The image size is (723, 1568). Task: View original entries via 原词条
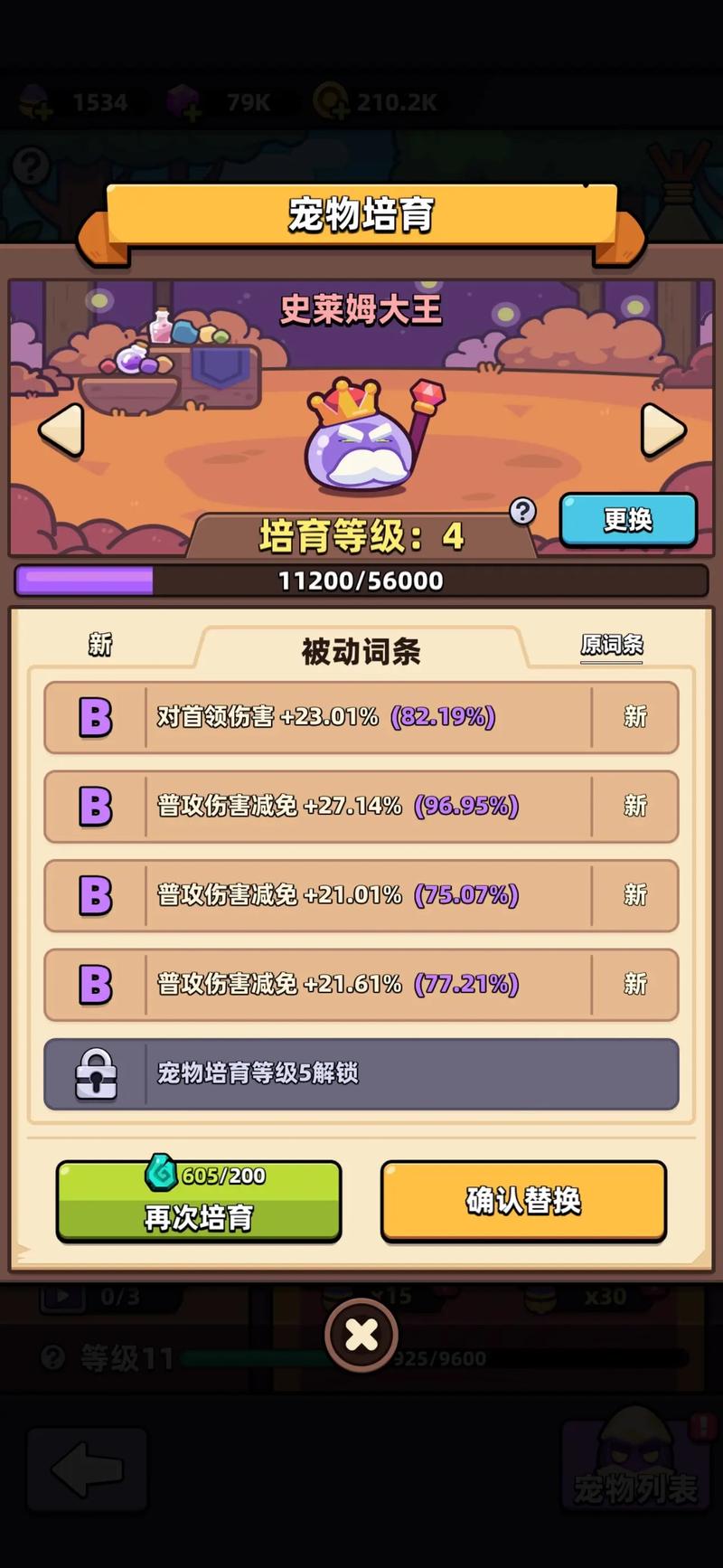pyautogui.click(x=612, y=645)
